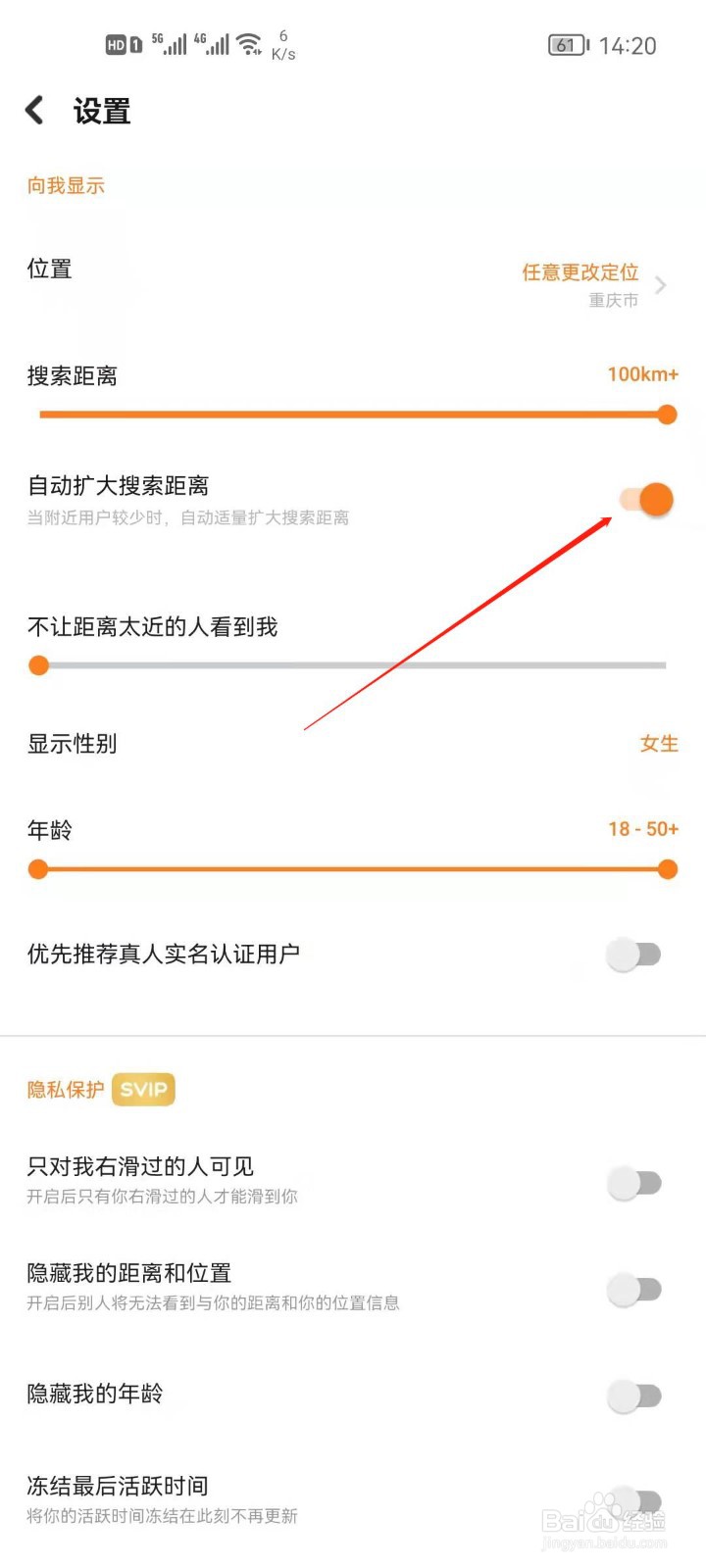The width and height of the screenshot is (706, 1568).
Task: Open the 年龄 range selector labeled 18-50+
Action: [x=642, y=830]
